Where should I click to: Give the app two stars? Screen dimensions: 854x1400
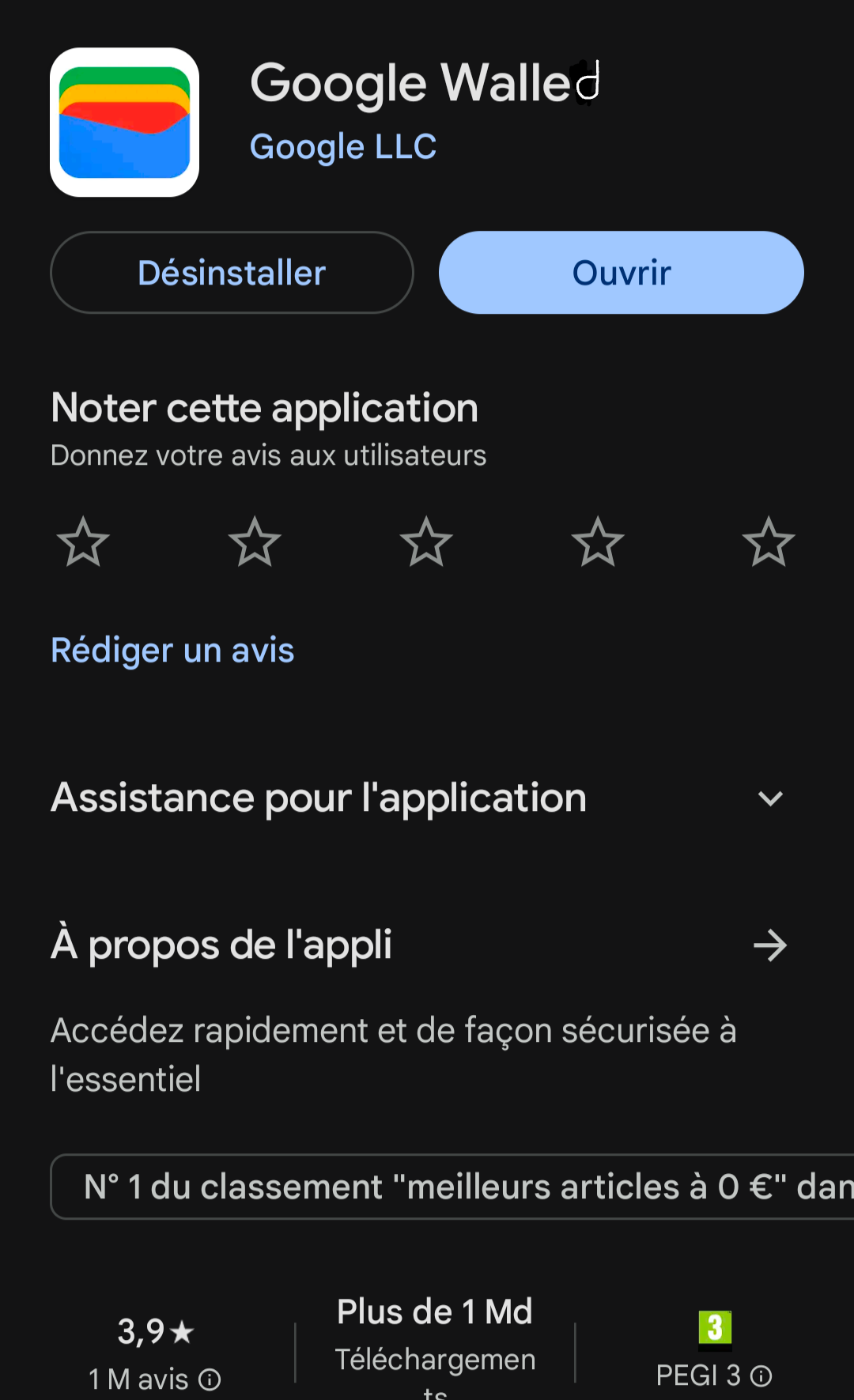click(255, 542)
